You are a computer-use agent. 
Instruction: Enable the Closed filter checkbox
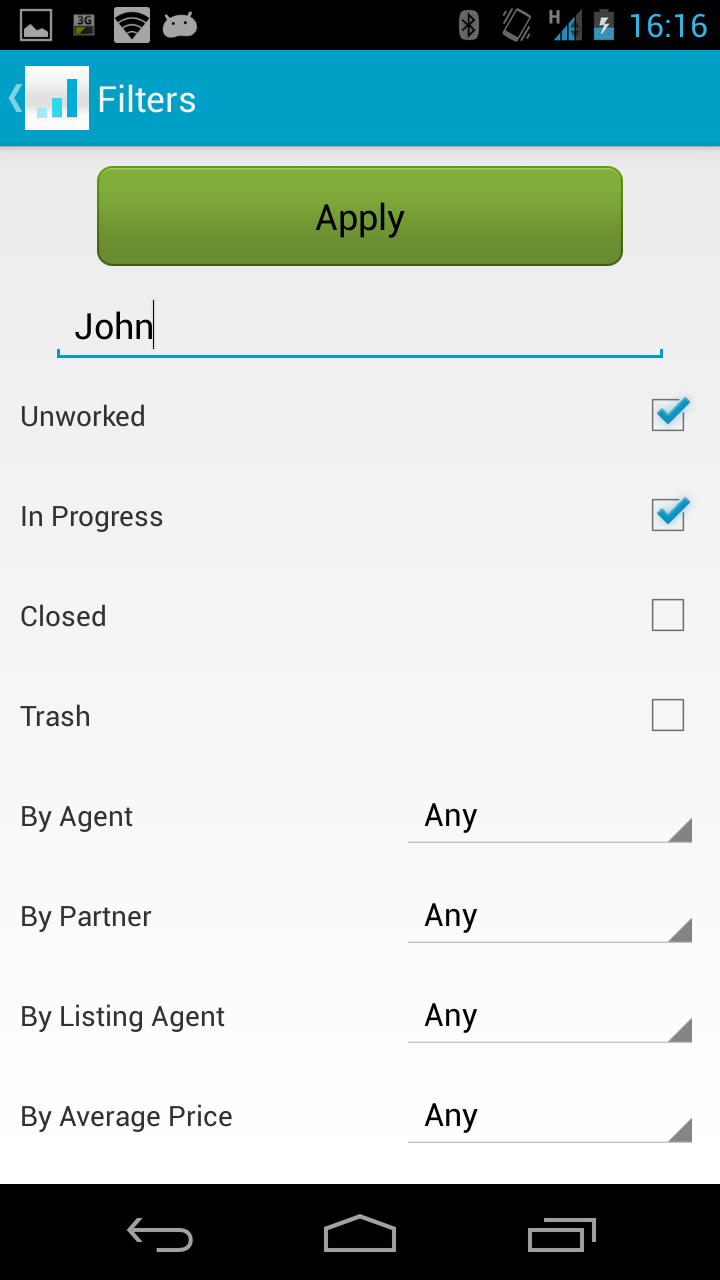667,615
